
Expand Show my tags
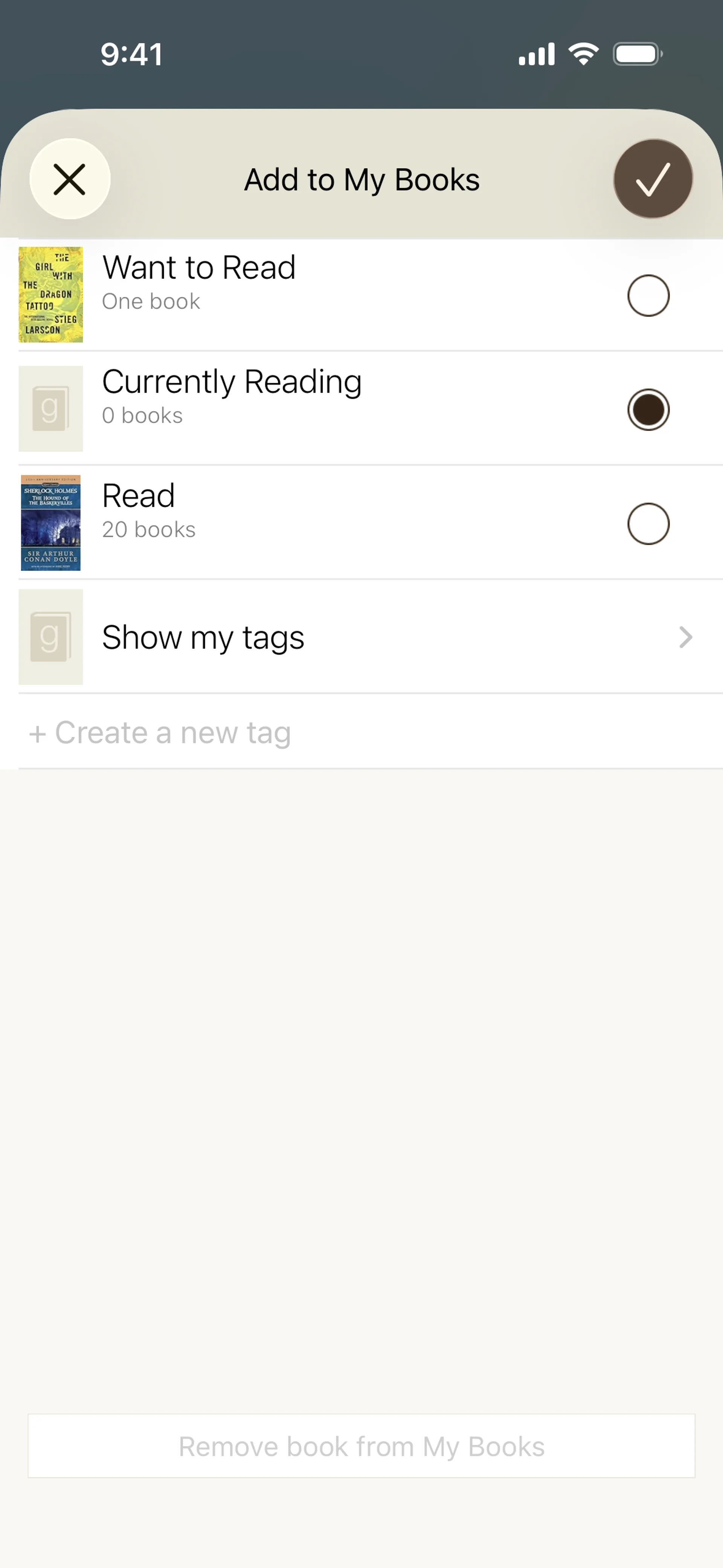coord(371,637)
